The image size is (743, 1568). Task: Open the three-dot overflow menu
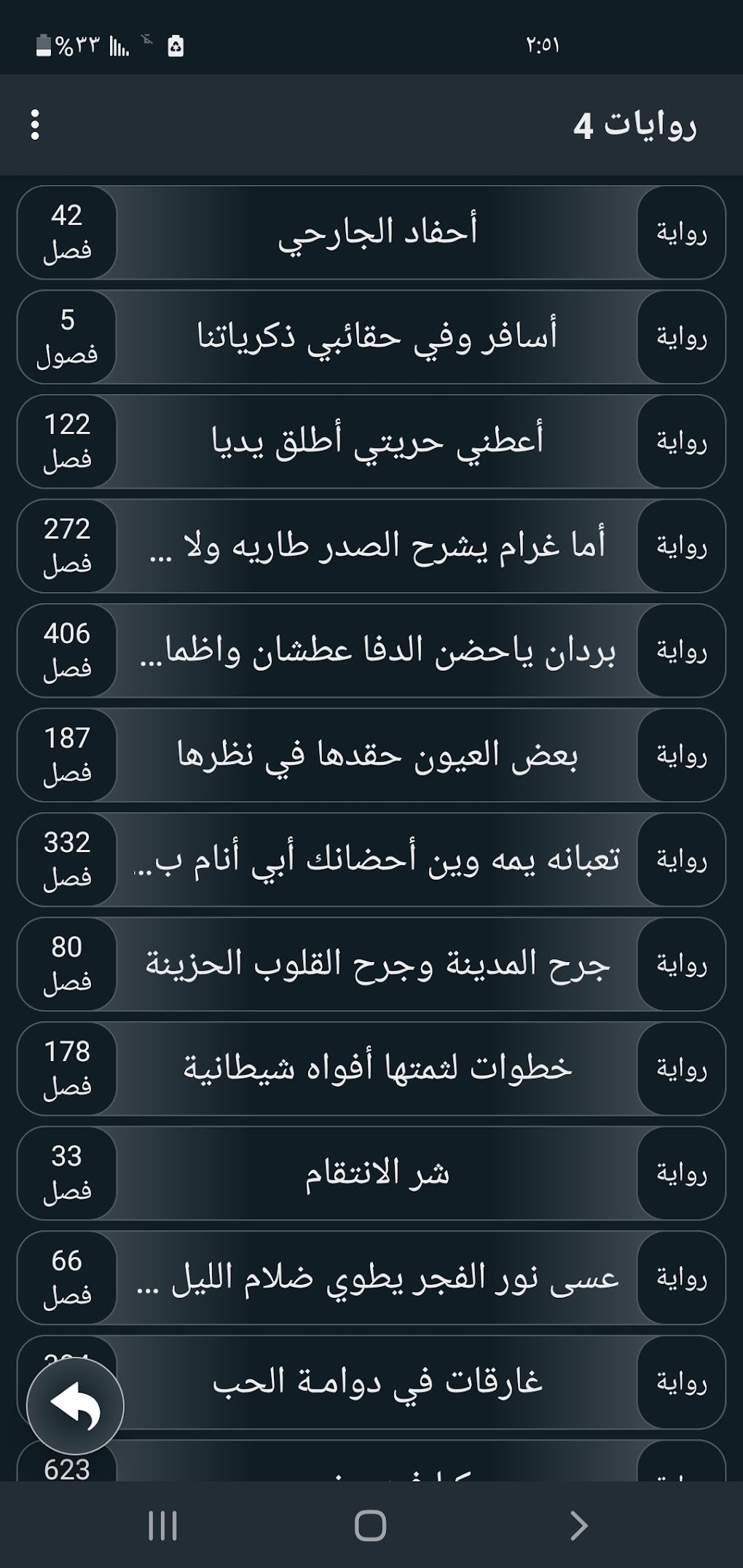pyautogui.click(x=35, y=125)
